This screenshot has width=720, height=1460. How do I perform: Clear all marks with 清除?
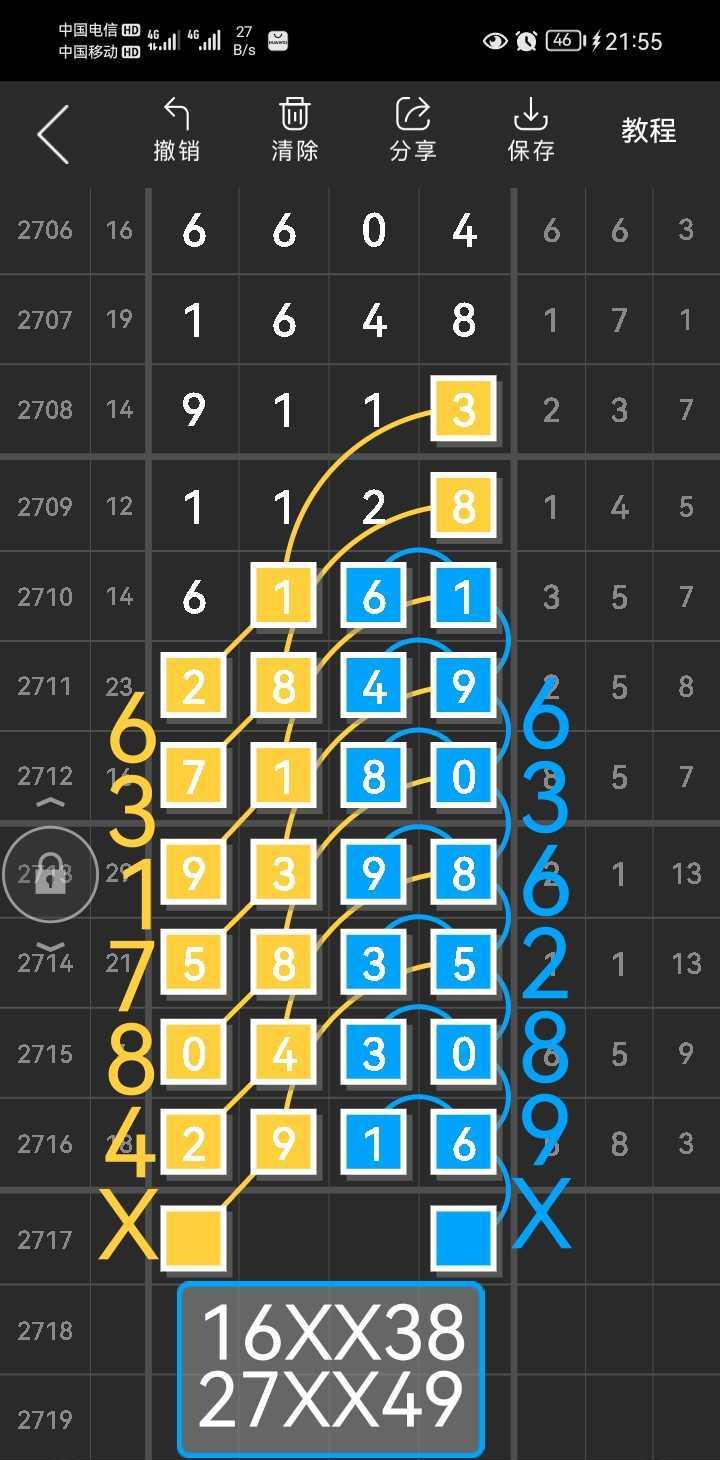pos(294,130)
